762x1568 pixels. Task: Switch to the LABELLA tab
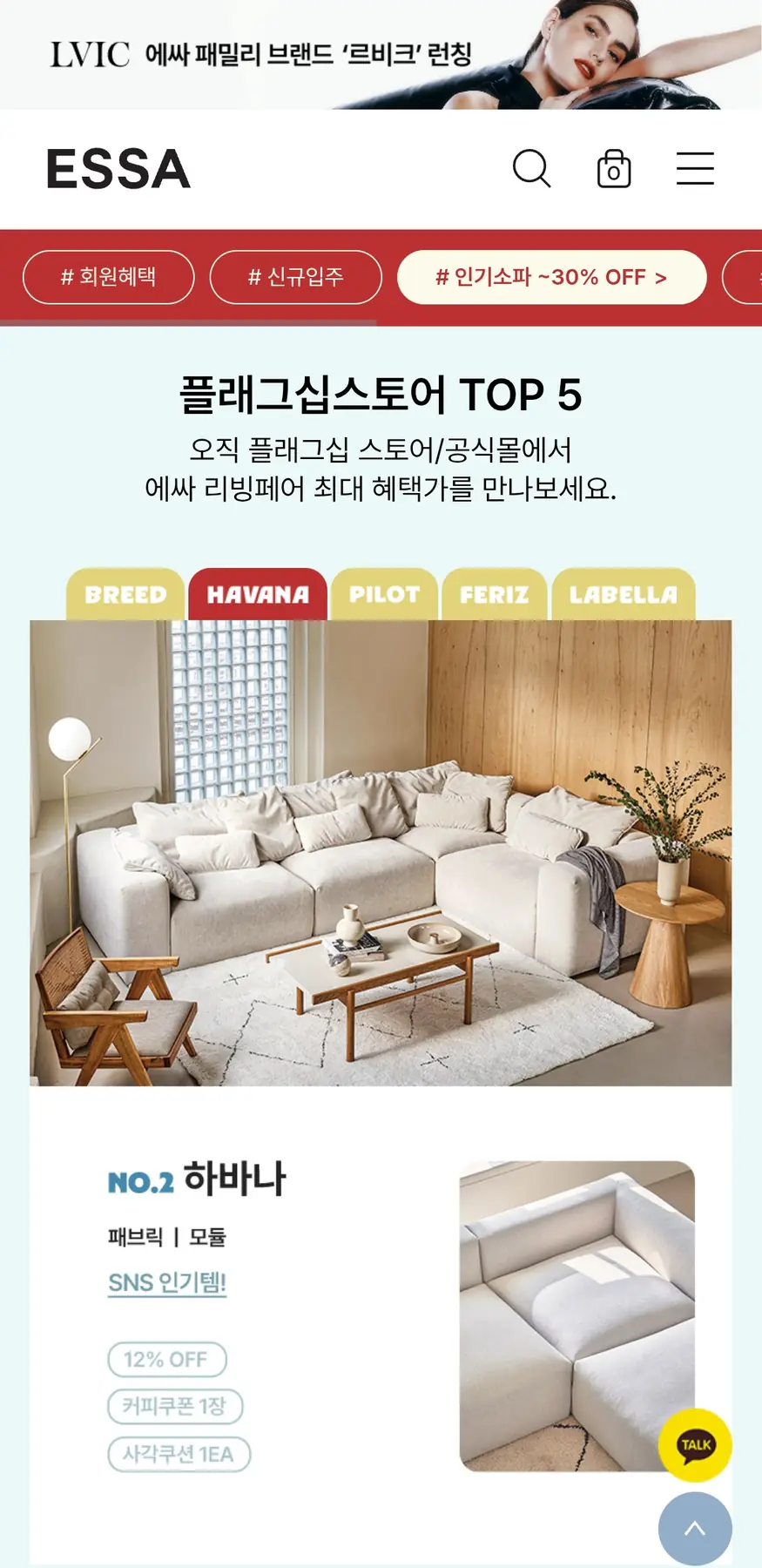pos(623,595)
